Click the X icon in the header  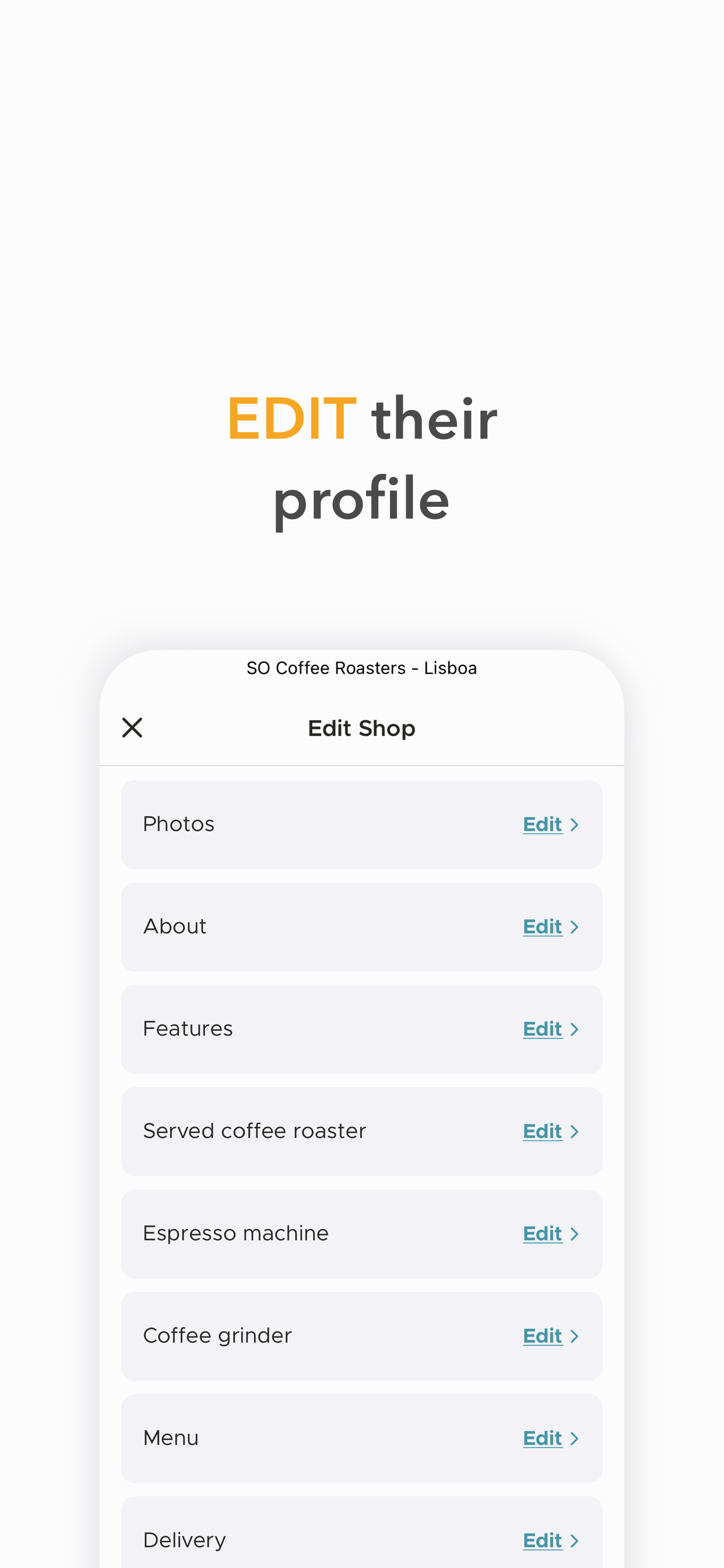tap(133, 727)
